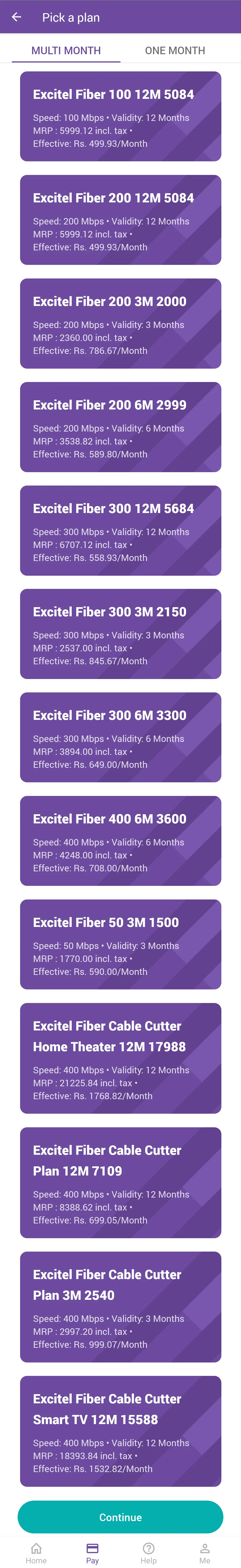This screenshot has height=1568, width=241.
Task: Choose the Excitel Fiber 50 3M 1500 plan
Action: (x=120, y=944)
